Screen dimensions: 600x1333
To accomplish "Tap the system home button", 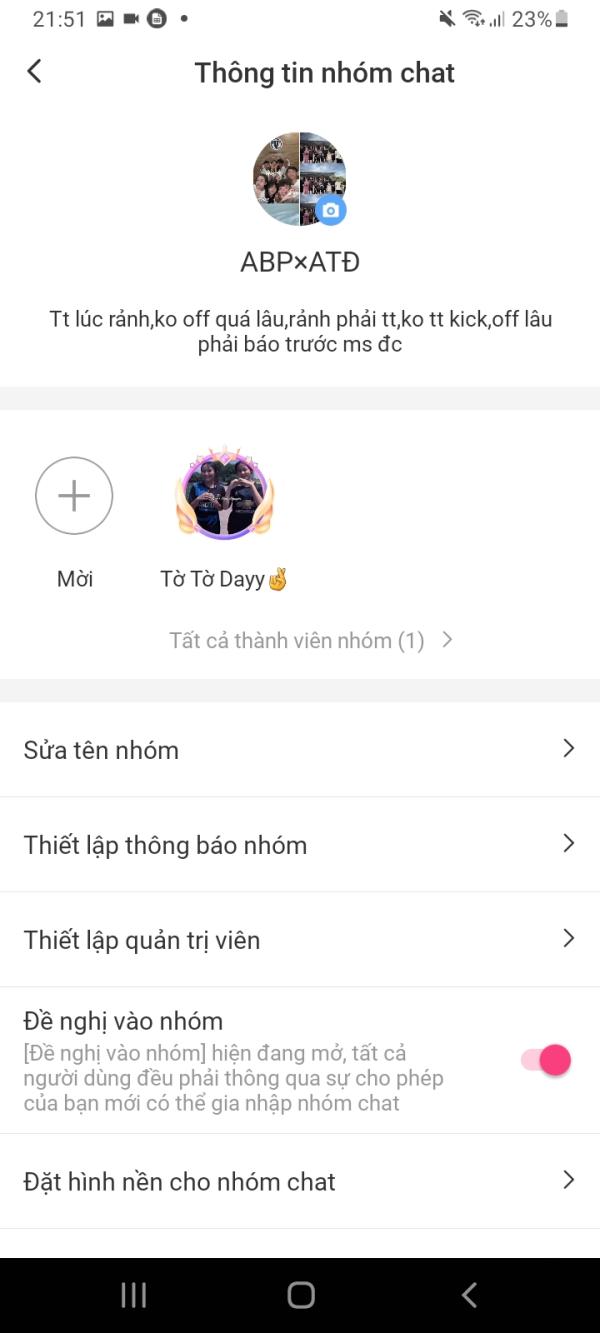I will click(301, 1295).
